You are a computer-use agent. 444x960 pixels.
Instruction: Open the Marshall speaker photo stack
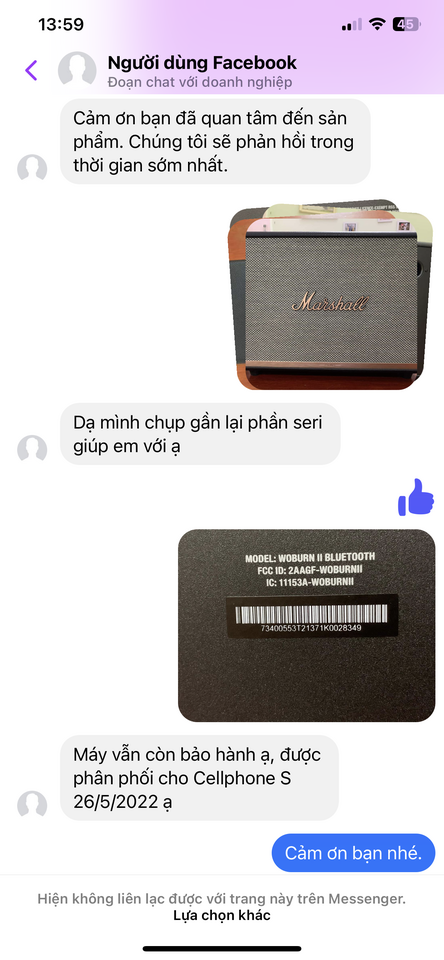[331, 294]
